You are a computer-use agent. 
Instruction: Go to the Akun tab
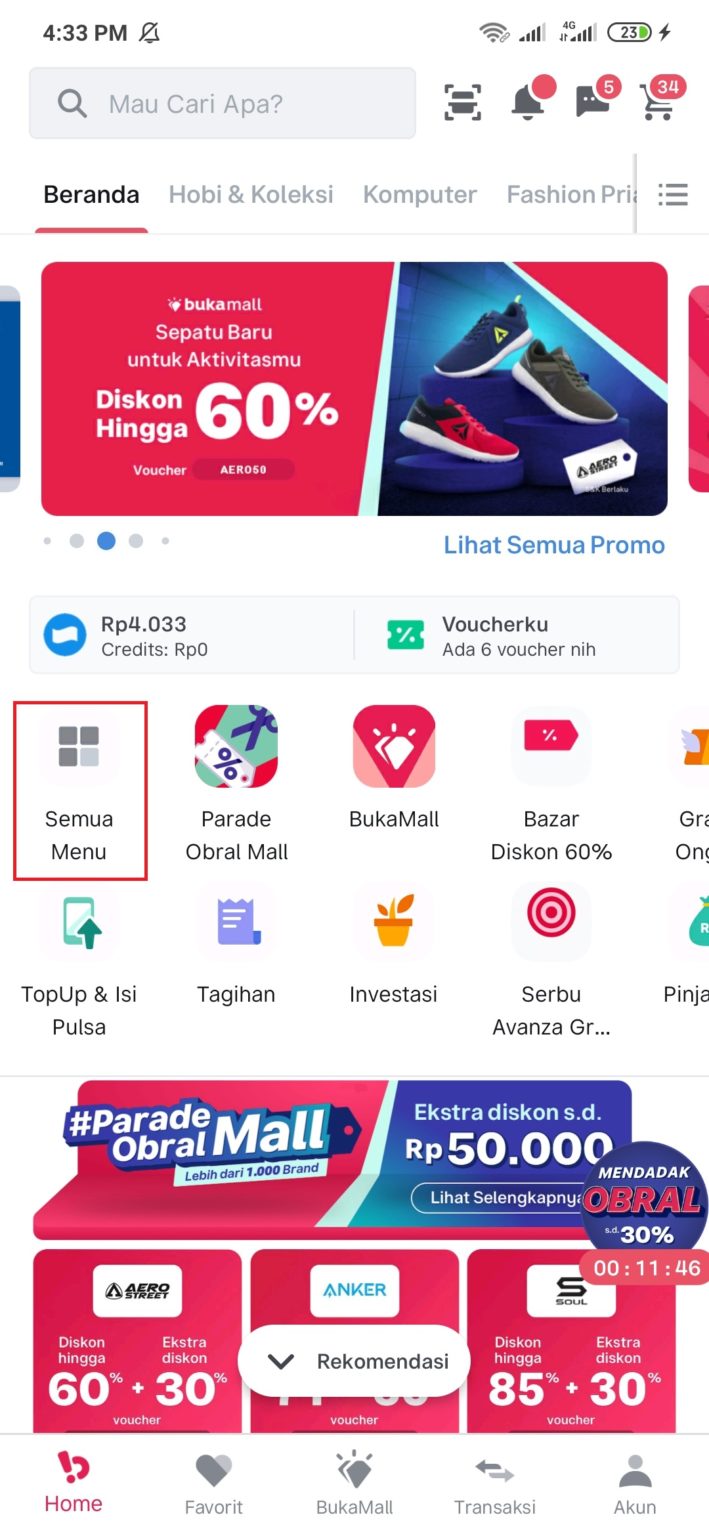click(635, 1484)
